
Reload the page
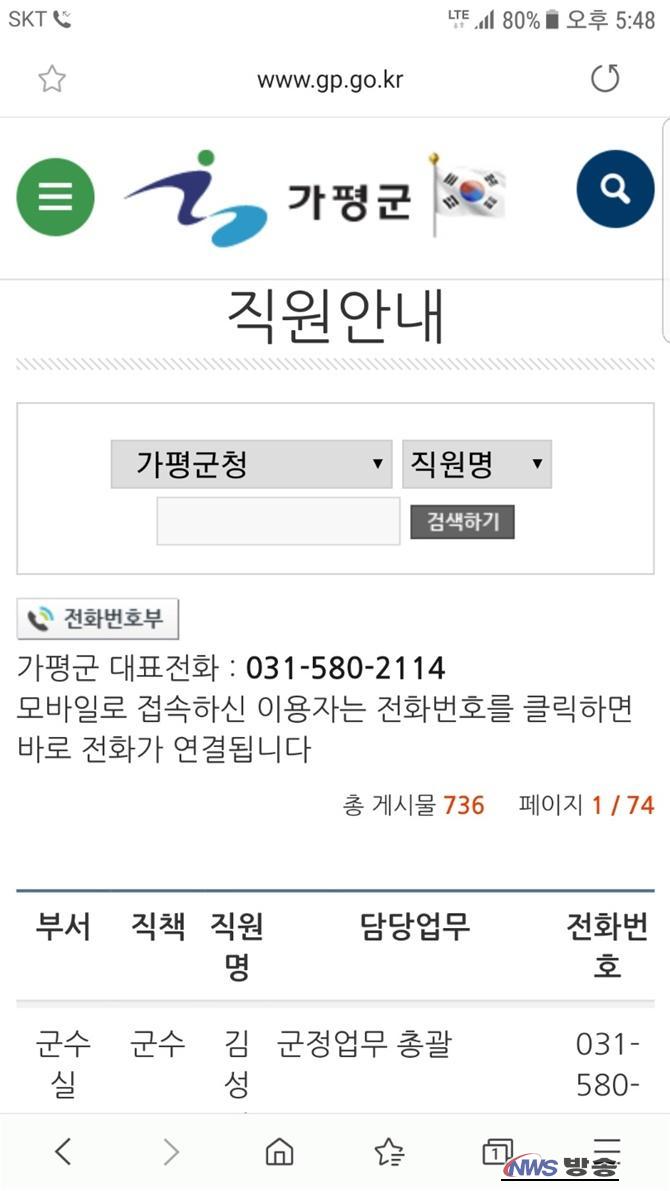click(x=605, y=79)
